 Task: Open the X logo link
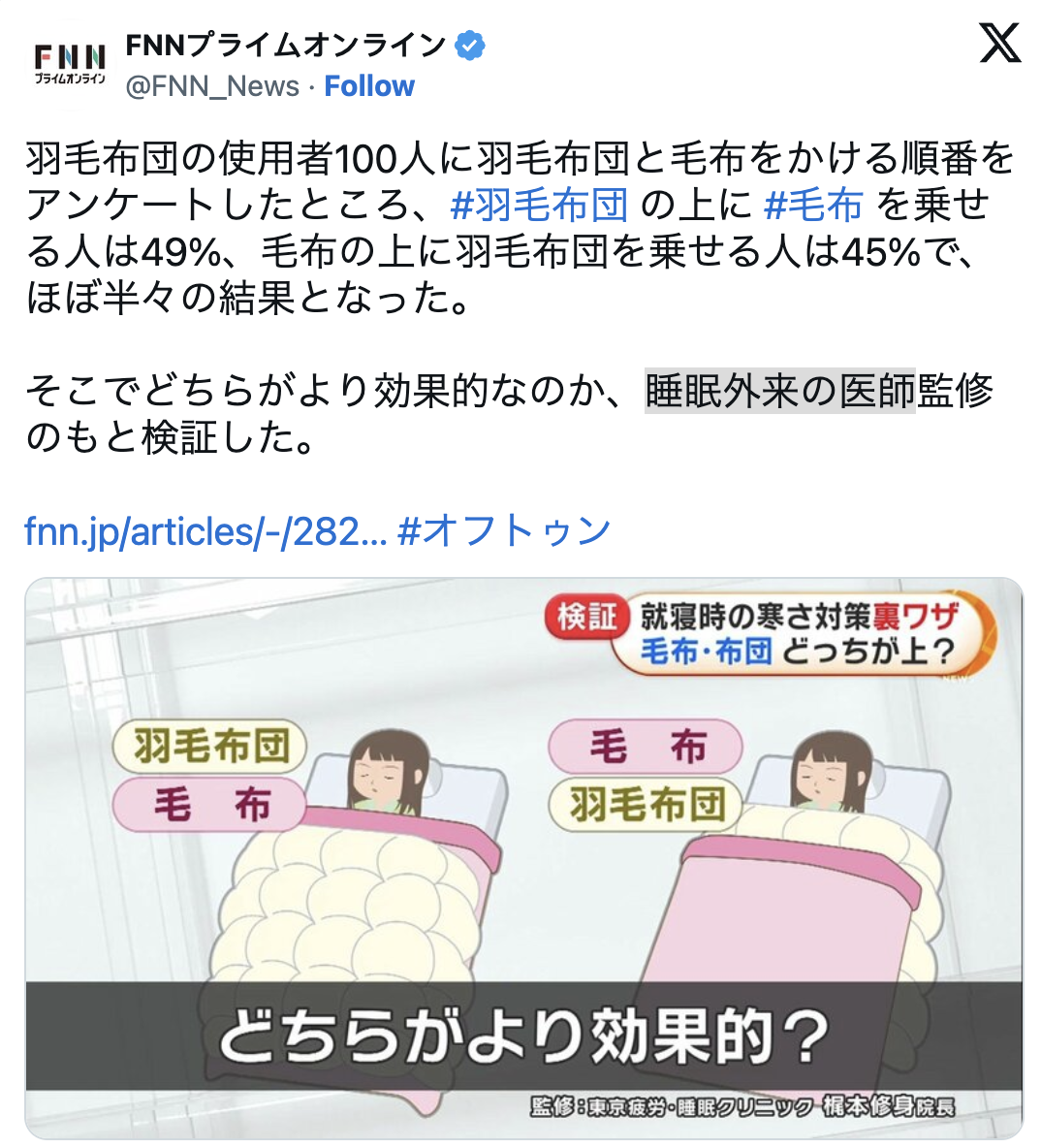[x=999, y=44]
